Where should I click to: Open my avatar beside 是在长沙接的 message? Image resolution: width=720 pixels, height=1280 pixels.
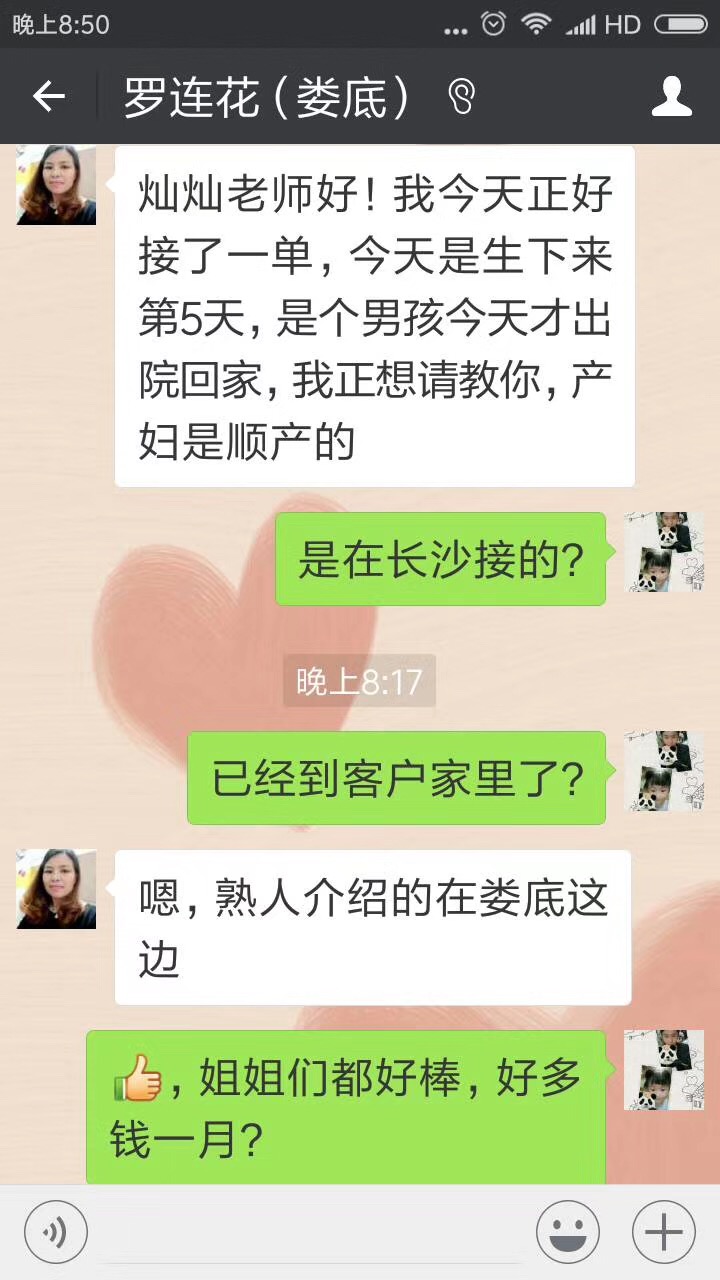(664, 552)
